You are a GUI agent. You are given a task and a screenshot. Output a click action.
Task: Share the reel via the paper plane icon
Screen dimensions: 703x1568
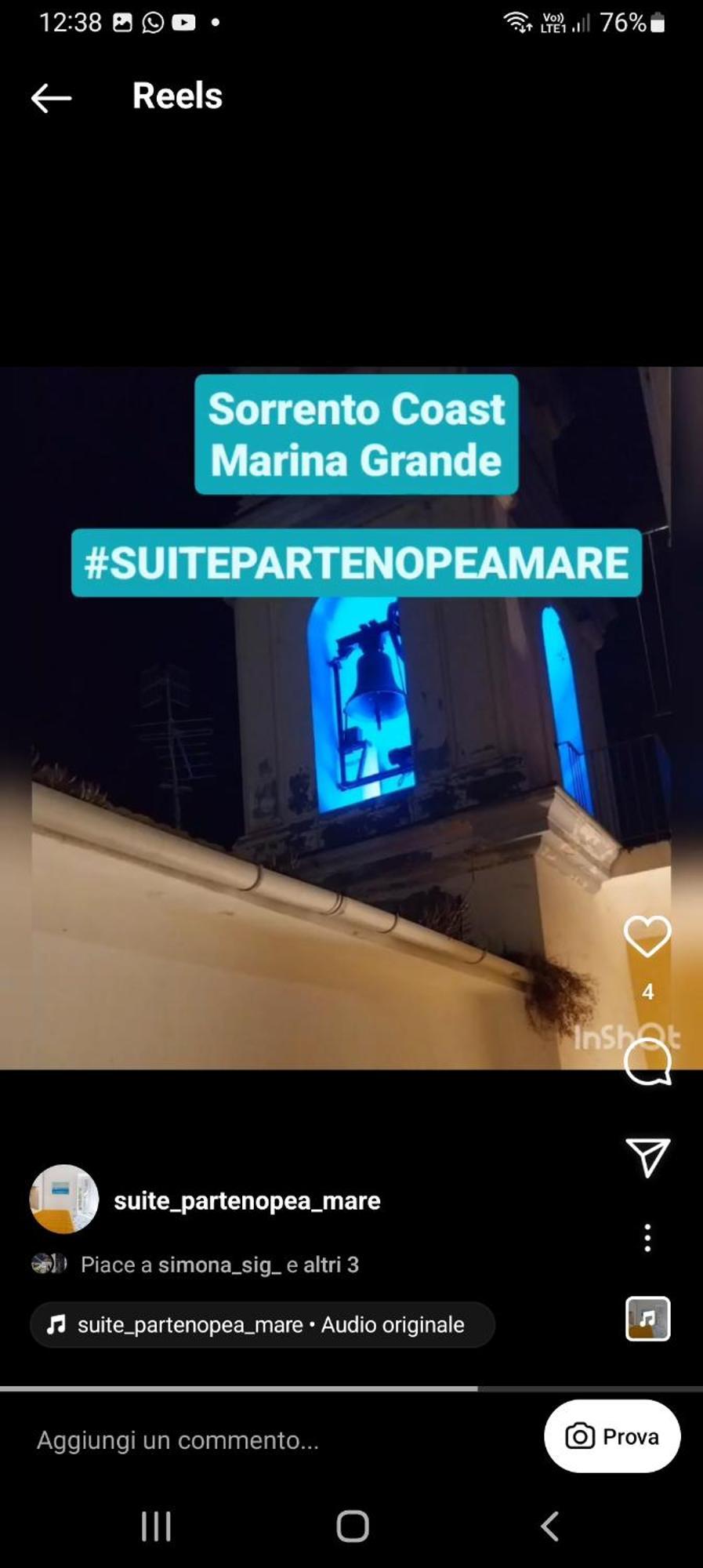click(x=647, y=1156)
